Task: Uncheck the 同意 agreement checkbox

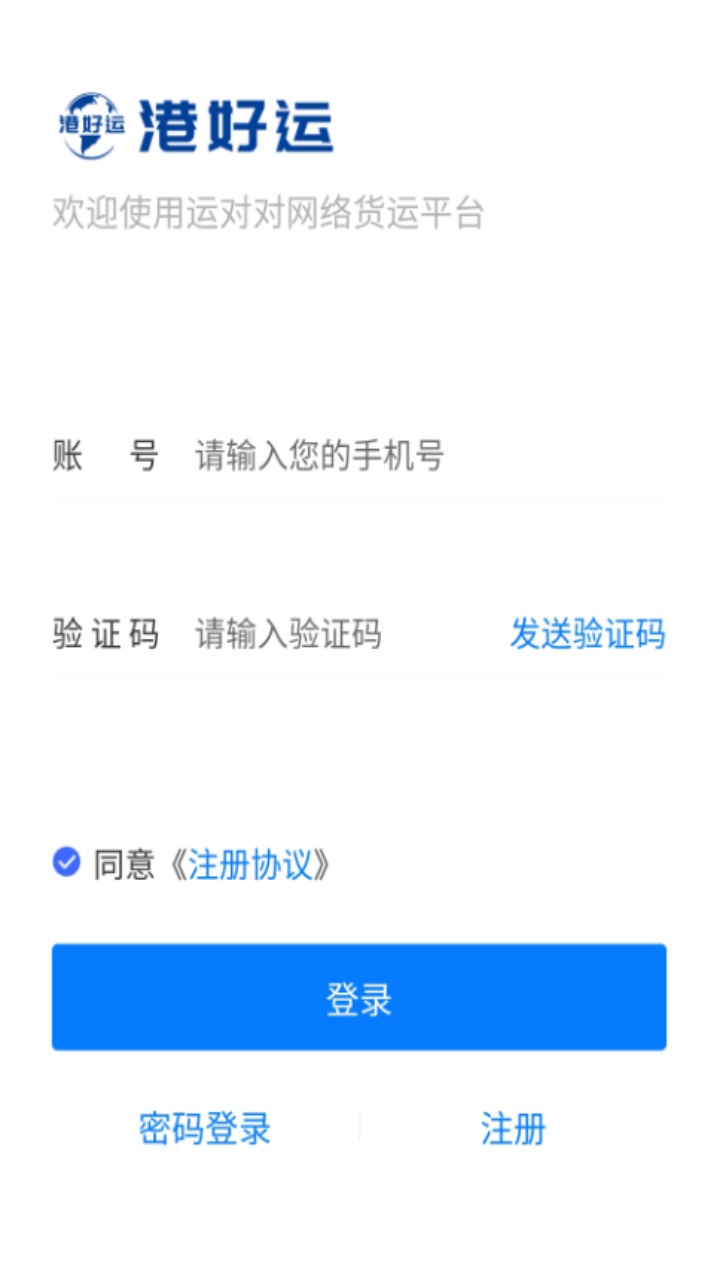Action: tap(67, 862)
